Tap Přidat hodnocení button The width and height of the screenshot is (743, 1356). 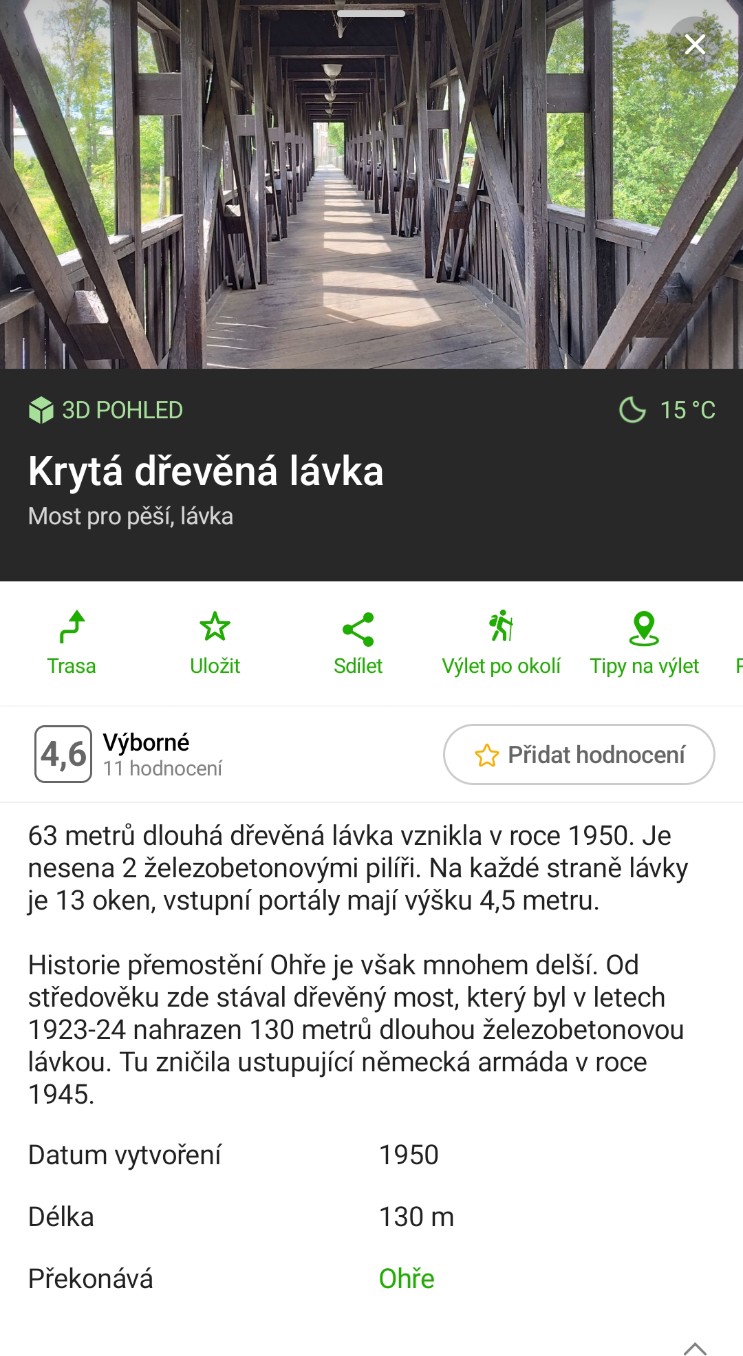click(x=579, y=755)
